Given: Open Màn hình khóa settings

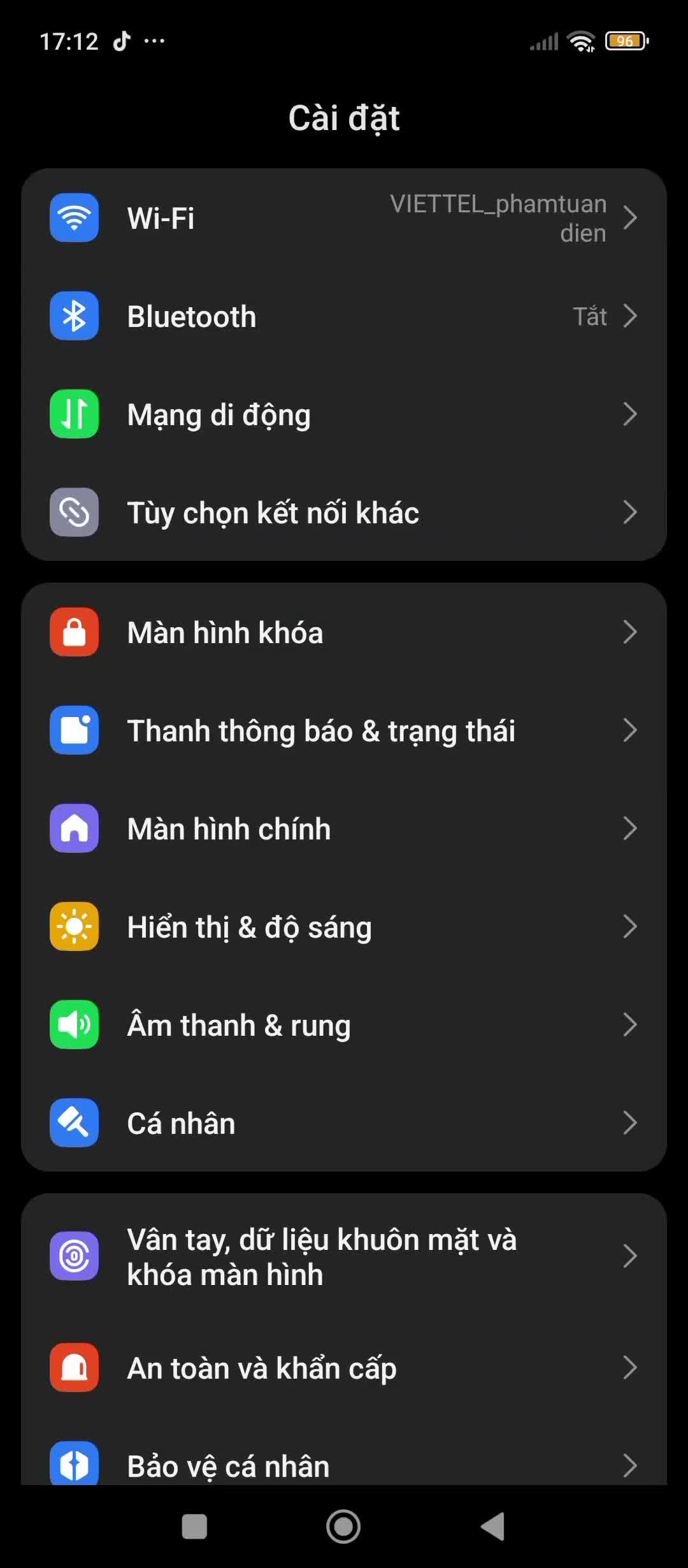Looking at the screenshot, I should [x=344, y=632].
